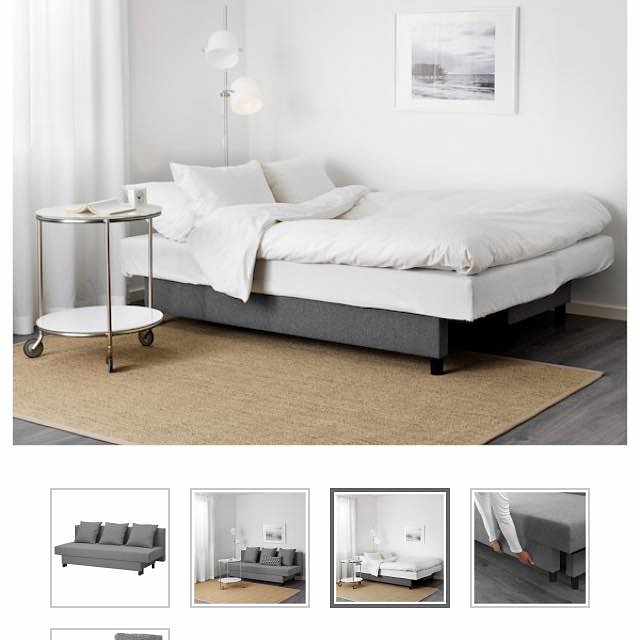This screenshot has width=640, height=640.
Task: Select thumbnail showing hand pulling out frame
Action: pos(530,547)
